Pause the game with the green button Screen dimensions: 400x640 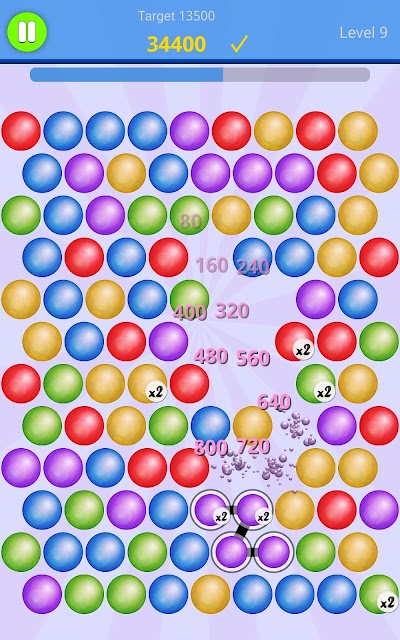[27, 32]
